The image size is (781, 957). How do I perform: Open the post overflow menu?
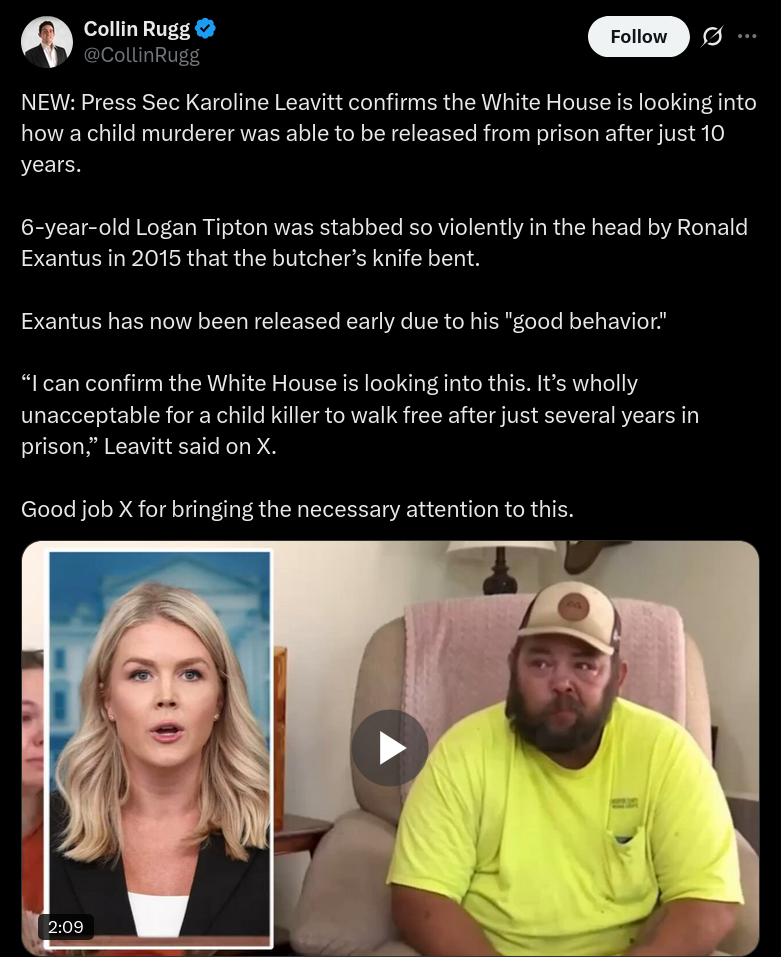[747, 37]
